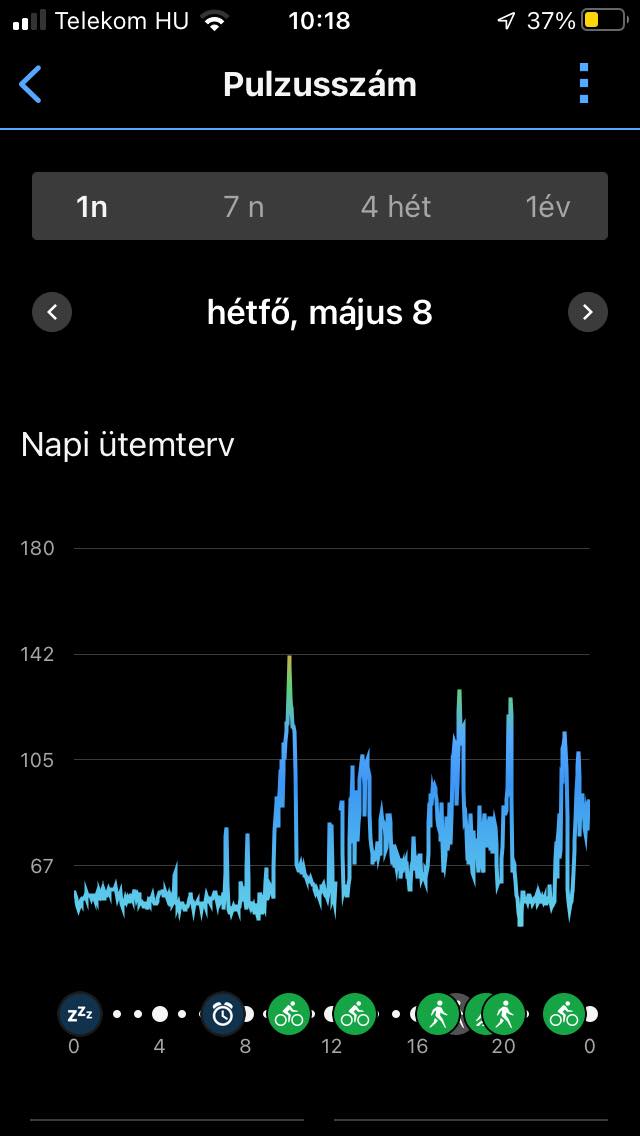Go to the previous day
Viewport: 640px width, 1136px height.
pos(52,313)
